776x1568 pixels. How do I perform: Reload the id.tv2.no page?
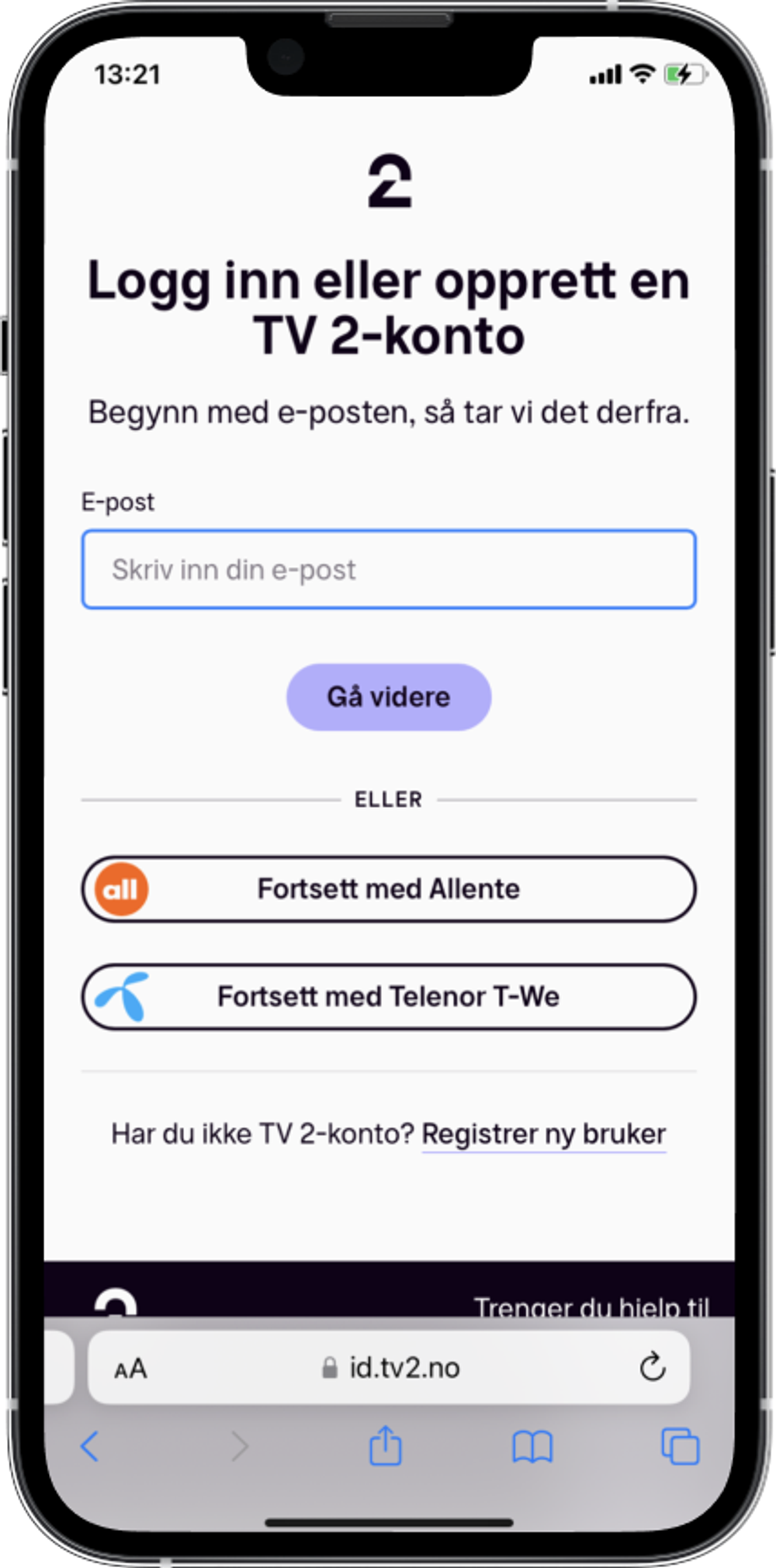point(652,1367)
